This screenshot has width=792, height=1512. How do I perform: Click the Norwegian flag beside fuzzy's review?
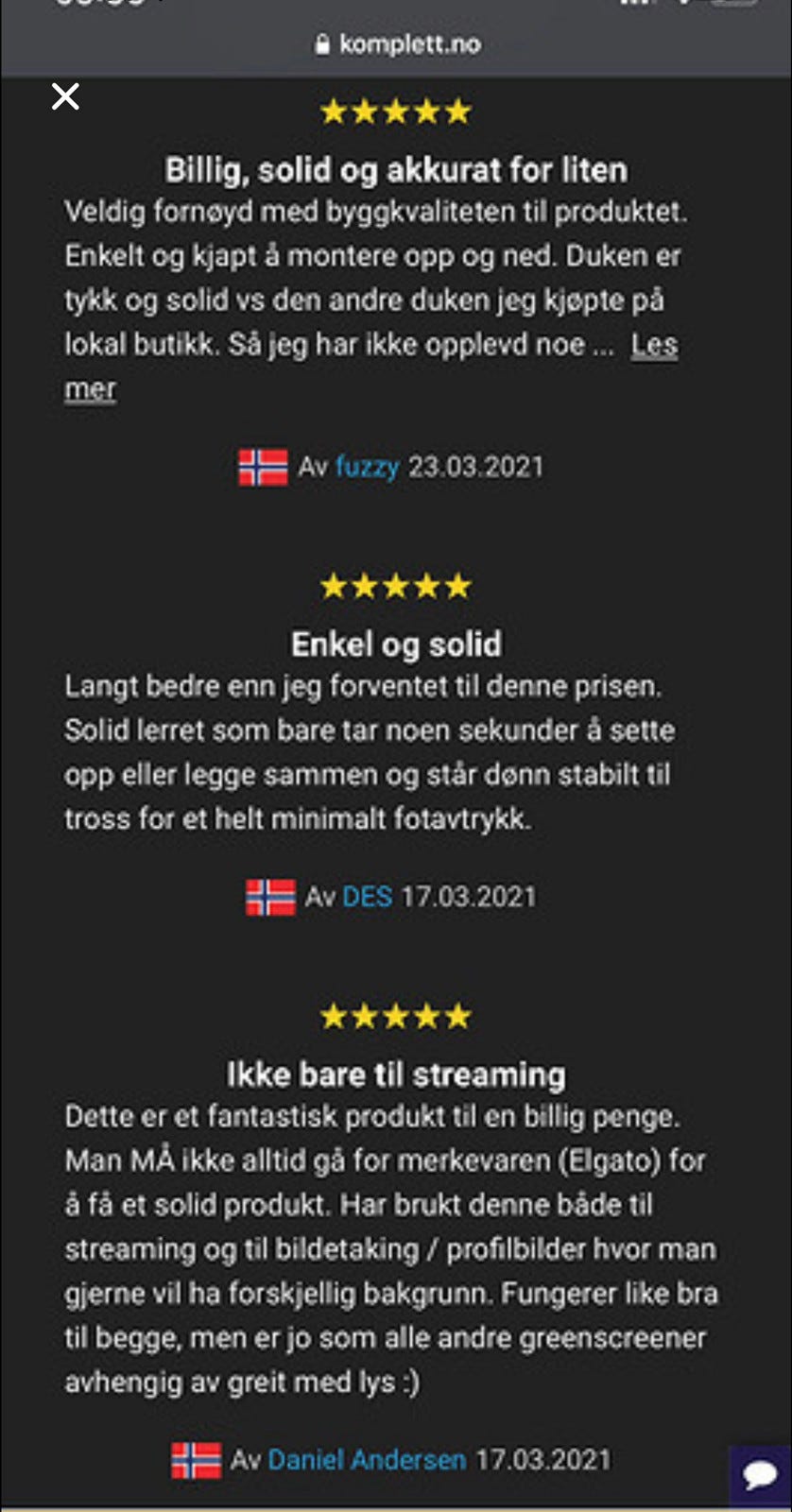pyautogui.click(x=263, y=466)
